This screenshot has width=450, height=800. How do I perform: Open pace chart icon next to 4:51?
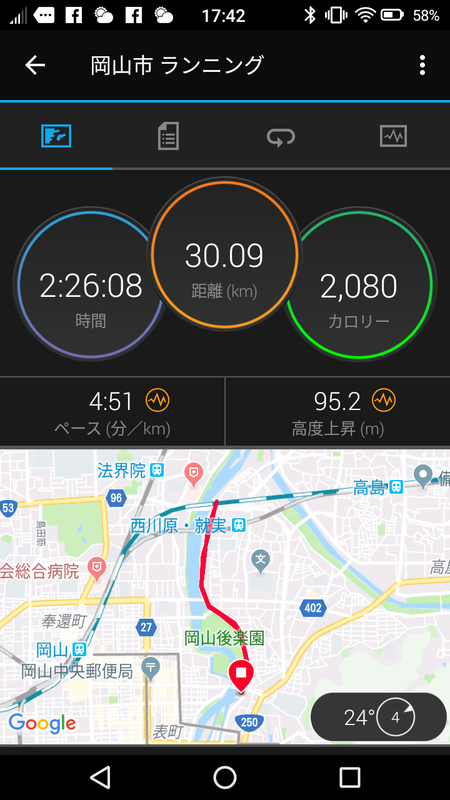tap(157, 401)
